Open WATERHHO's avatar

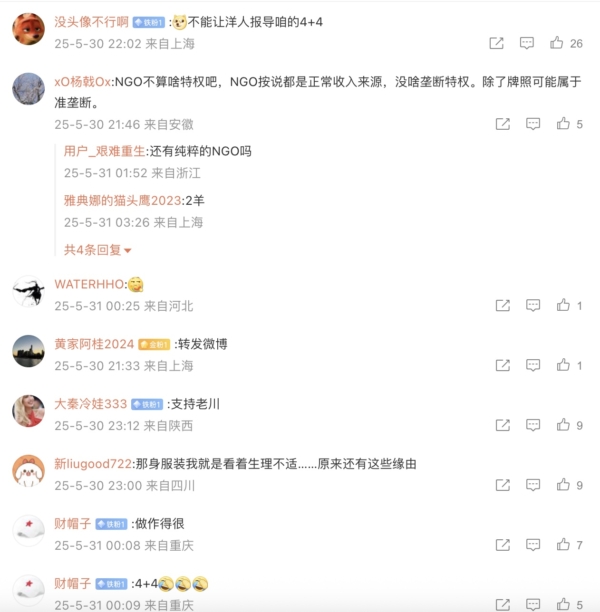tap(28, 291)
